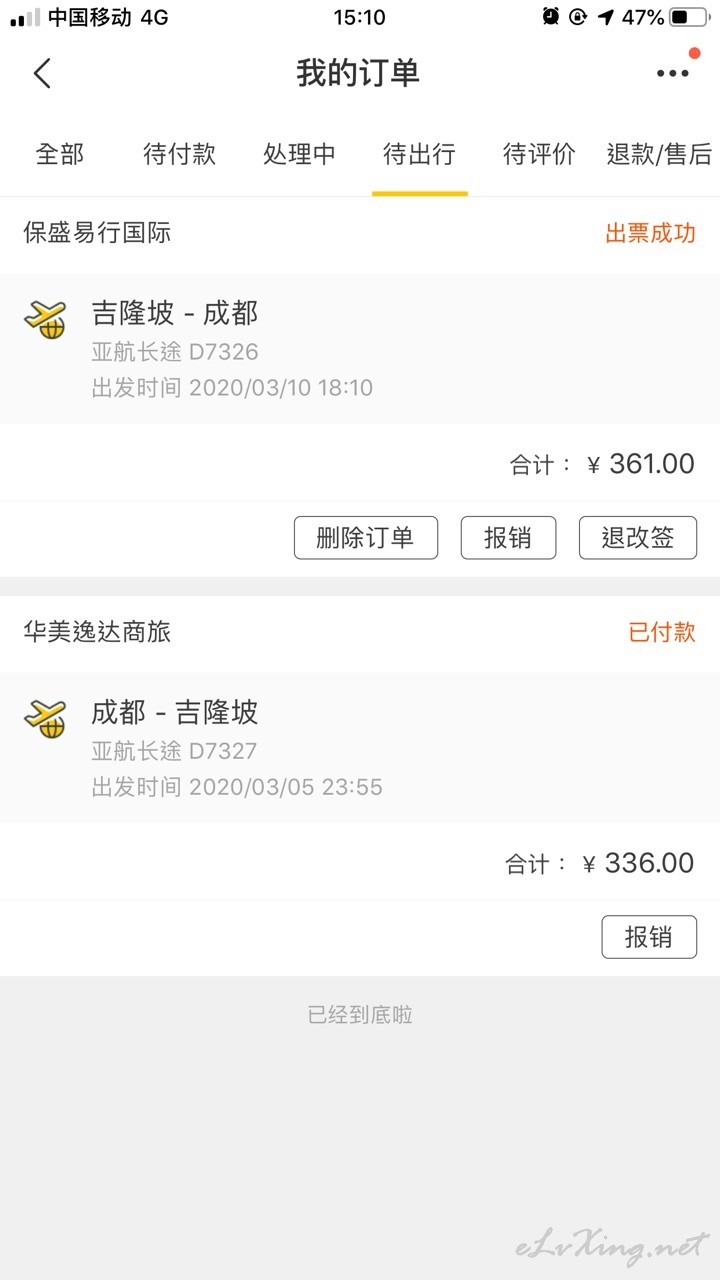The width and height of the screenshot is (720, 1280).
Task: Tap 删除订单 for the D7326 order
Action: pyautogui.click(x=366, y=538)
